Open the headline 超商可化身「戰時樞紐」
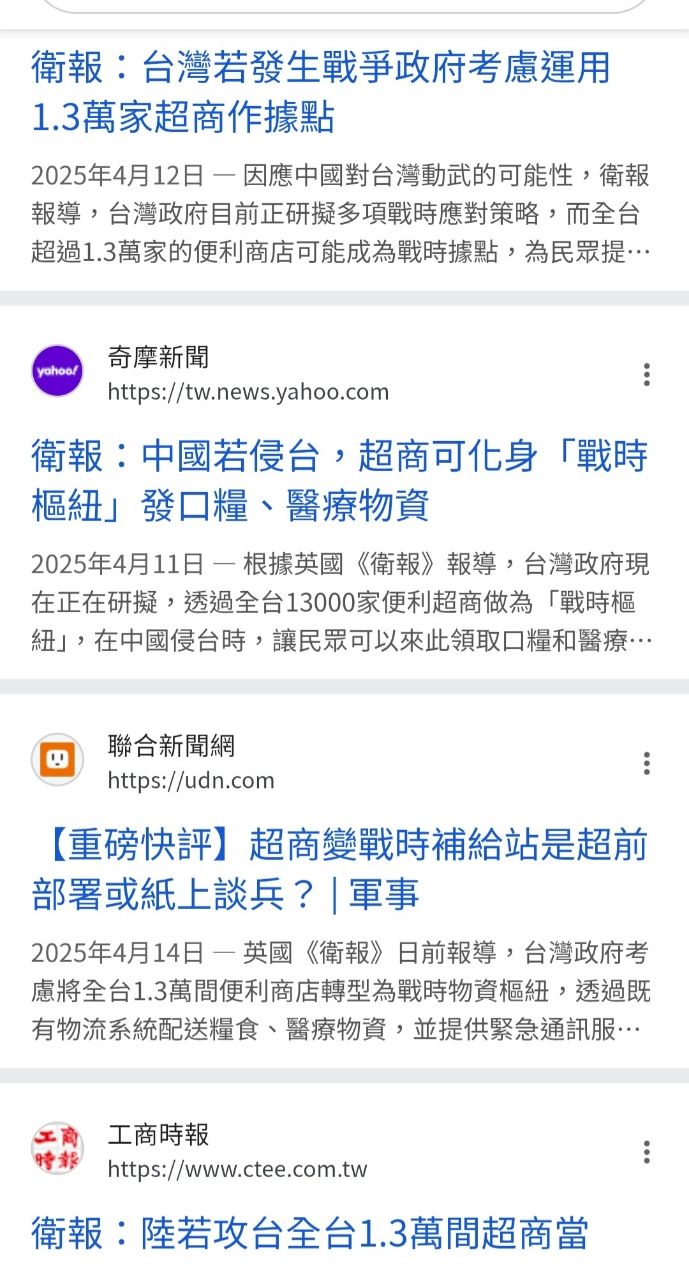689x1280 pixels. (339, 481)
